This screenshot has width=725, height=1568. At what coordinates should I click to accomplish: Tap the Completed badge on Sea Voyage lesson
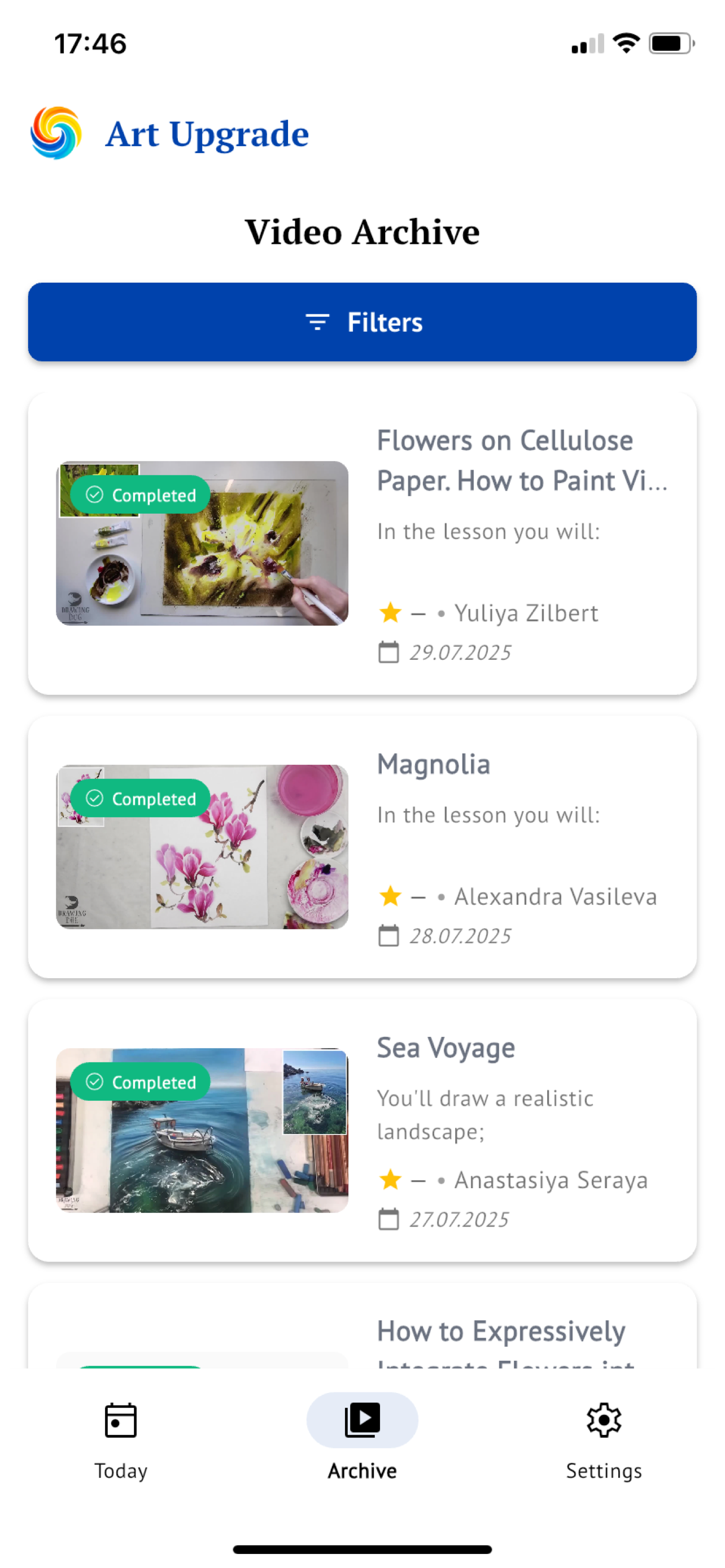(139, 1081)
